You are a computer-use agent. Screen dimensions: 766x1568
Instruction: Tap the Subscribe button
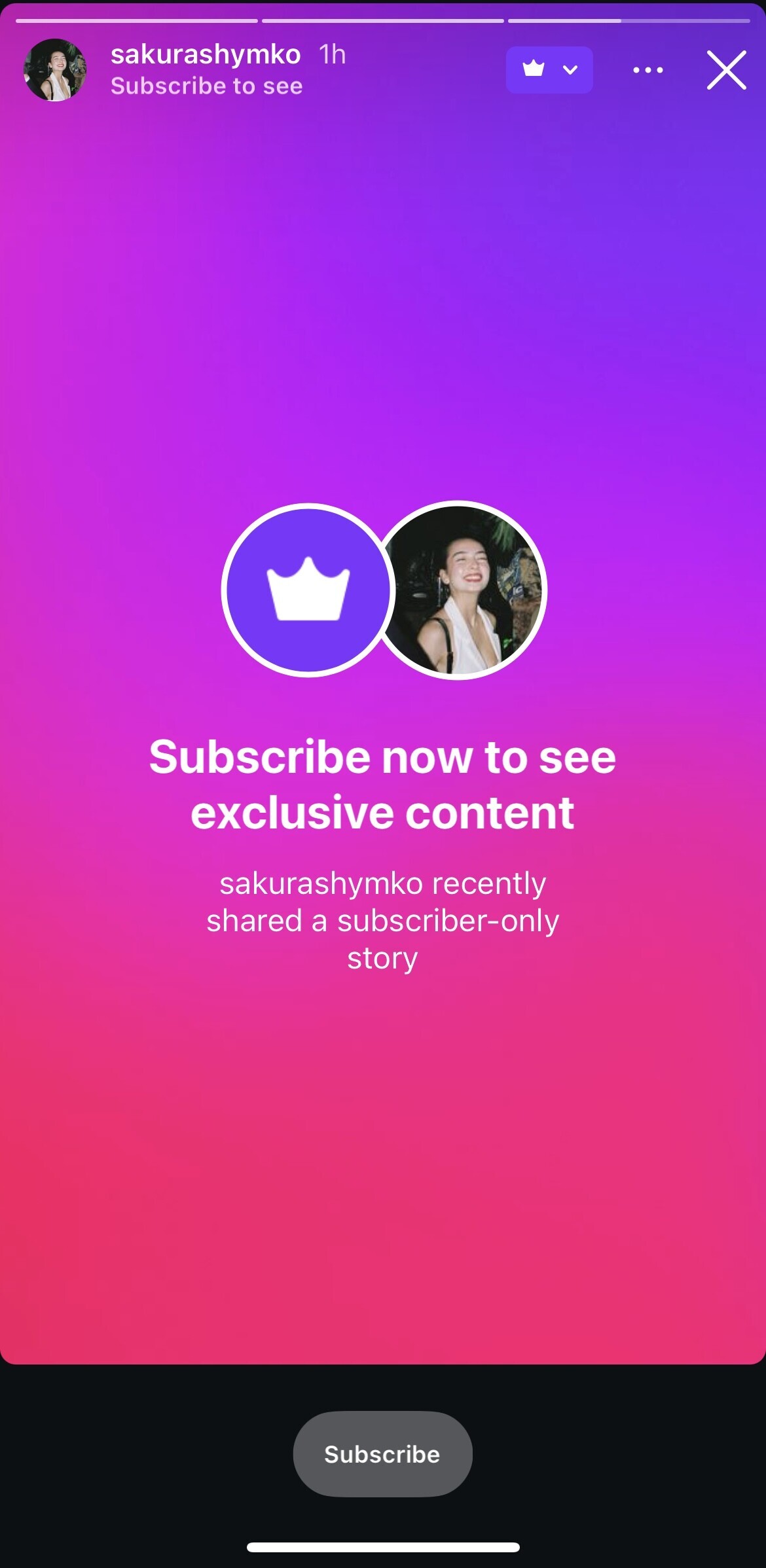point(382,1453)
